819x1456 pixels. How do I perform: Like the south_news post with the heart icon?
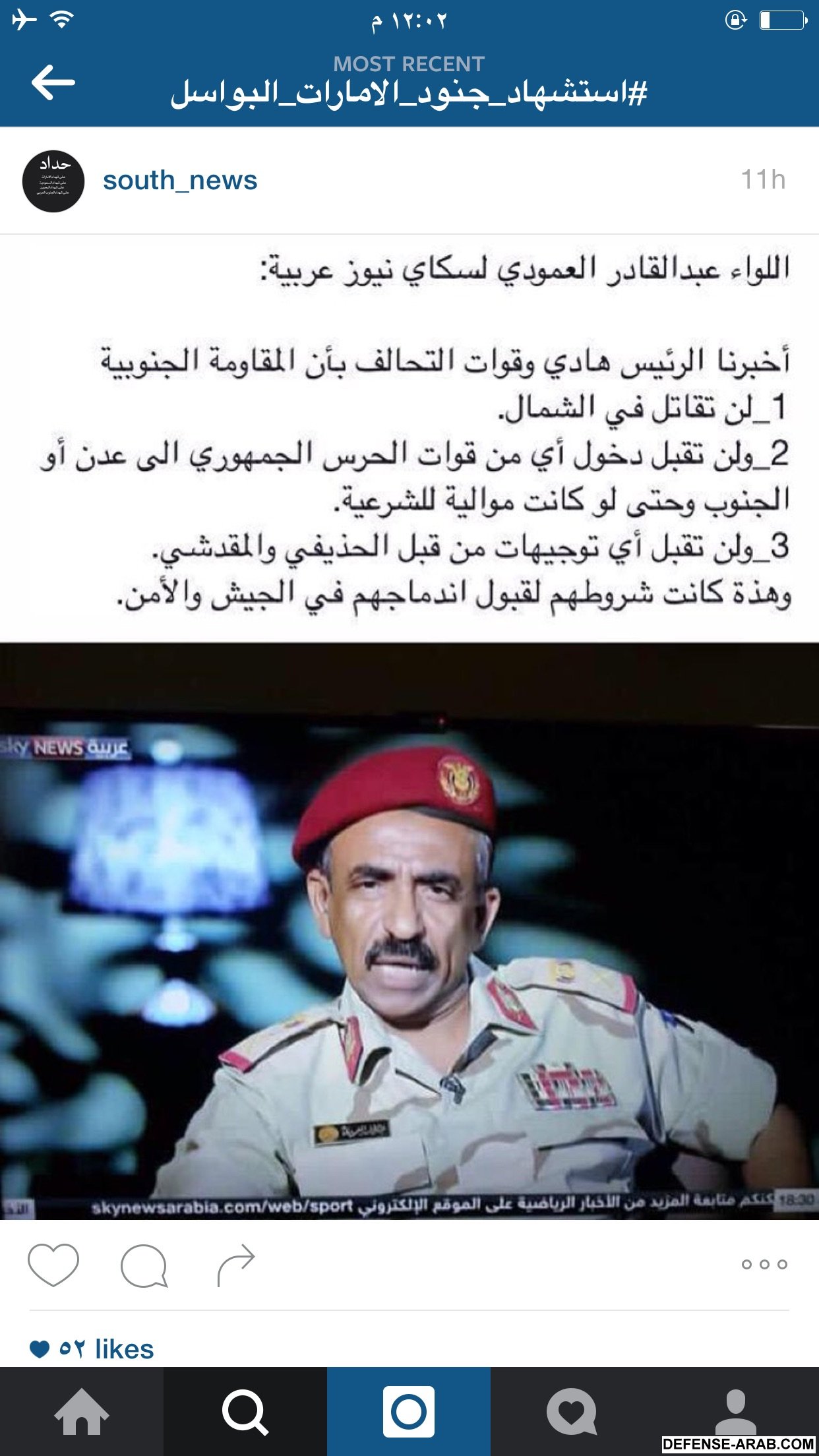(53, 1264)
